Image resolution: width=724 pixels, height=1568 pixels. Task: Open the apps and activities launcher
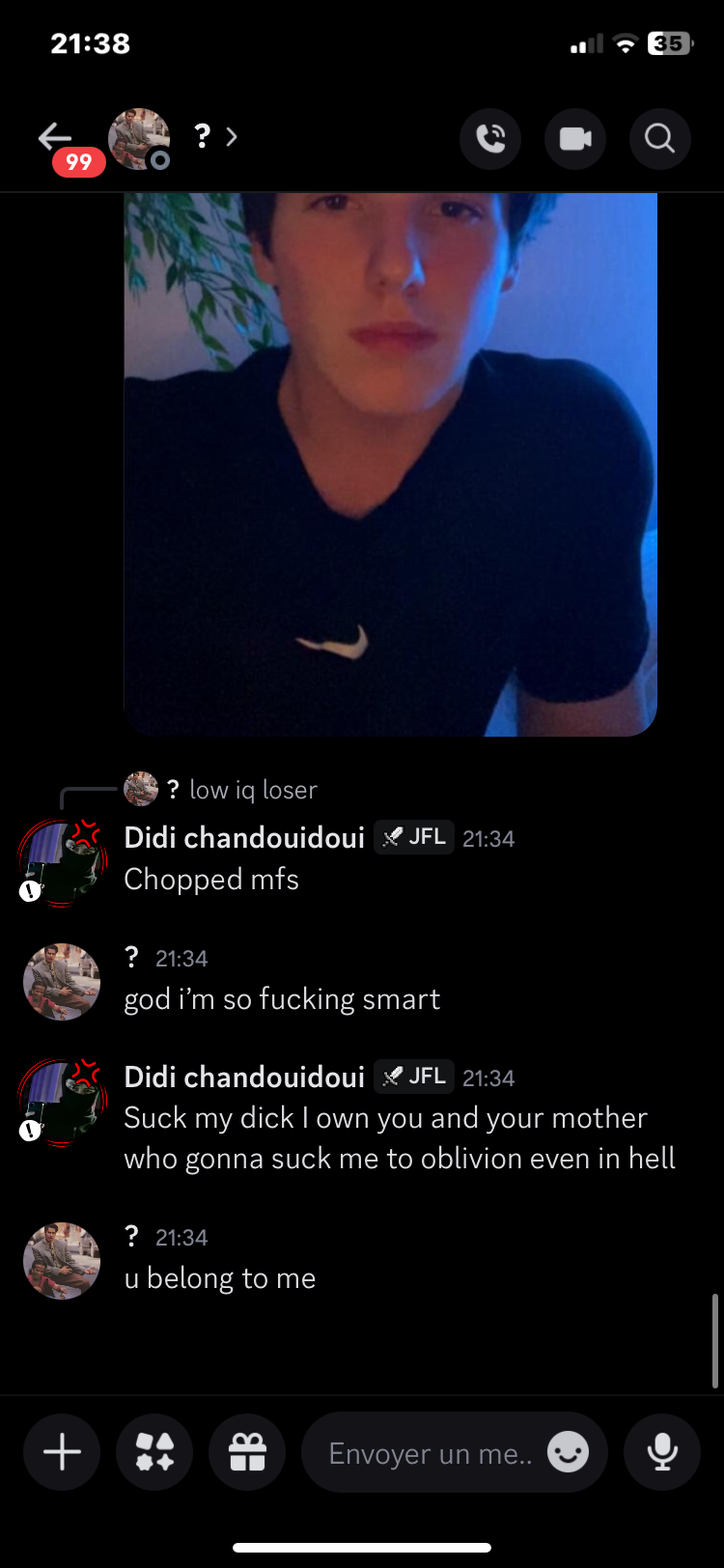[154, 1452]
